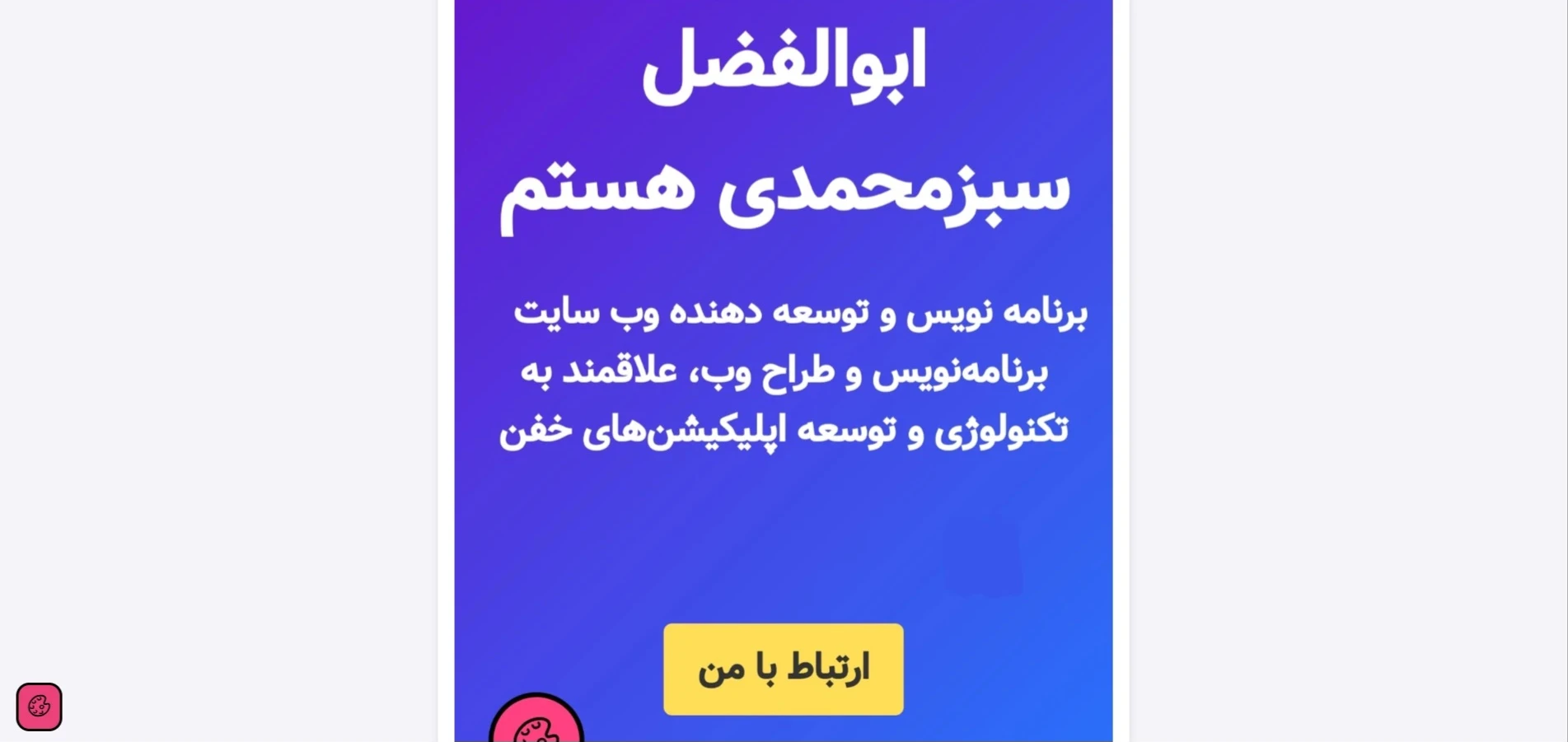The width and height of the screenshot is (1568, 742).
Task: Open the cookie settings icon
Action: (39, 707)
